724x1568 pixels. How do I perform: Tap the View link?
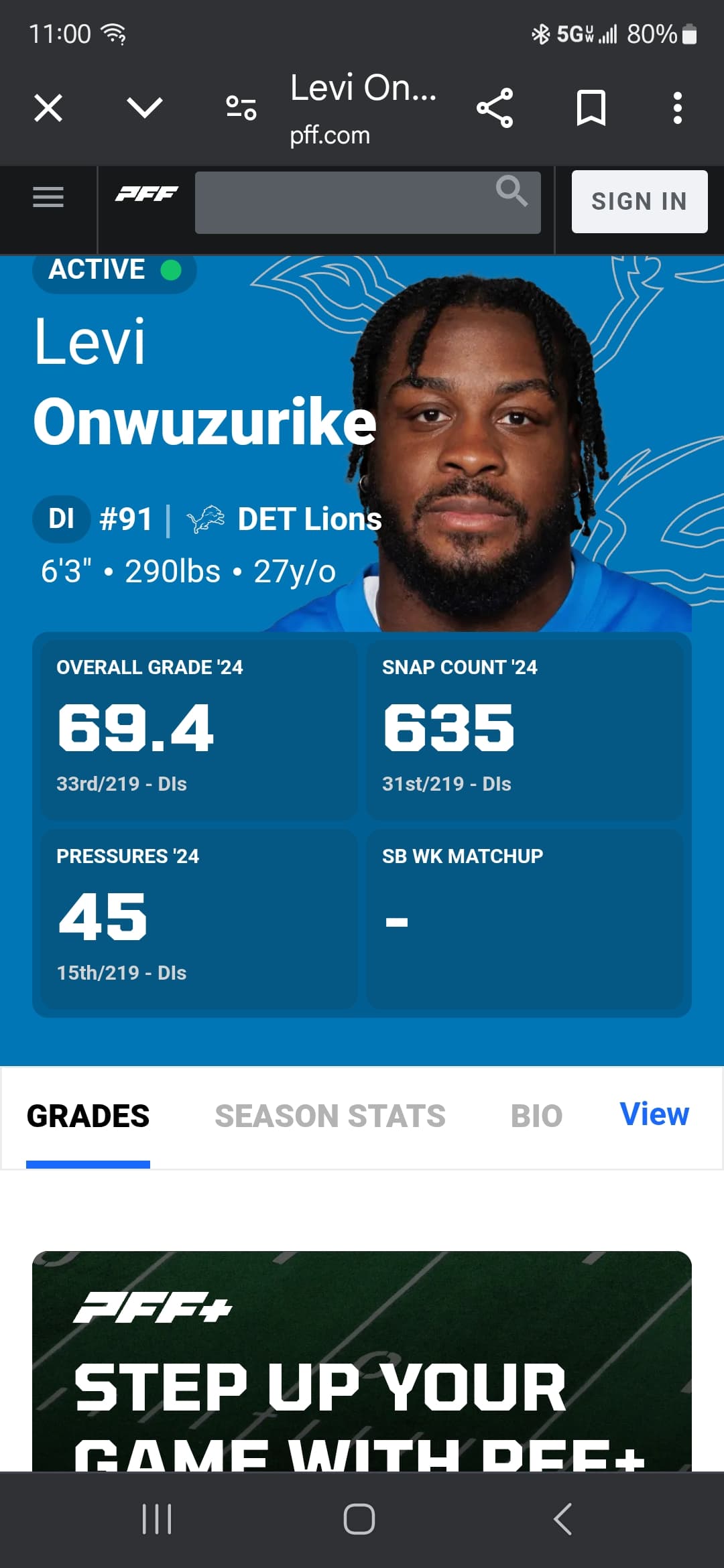pos(654,1115)
